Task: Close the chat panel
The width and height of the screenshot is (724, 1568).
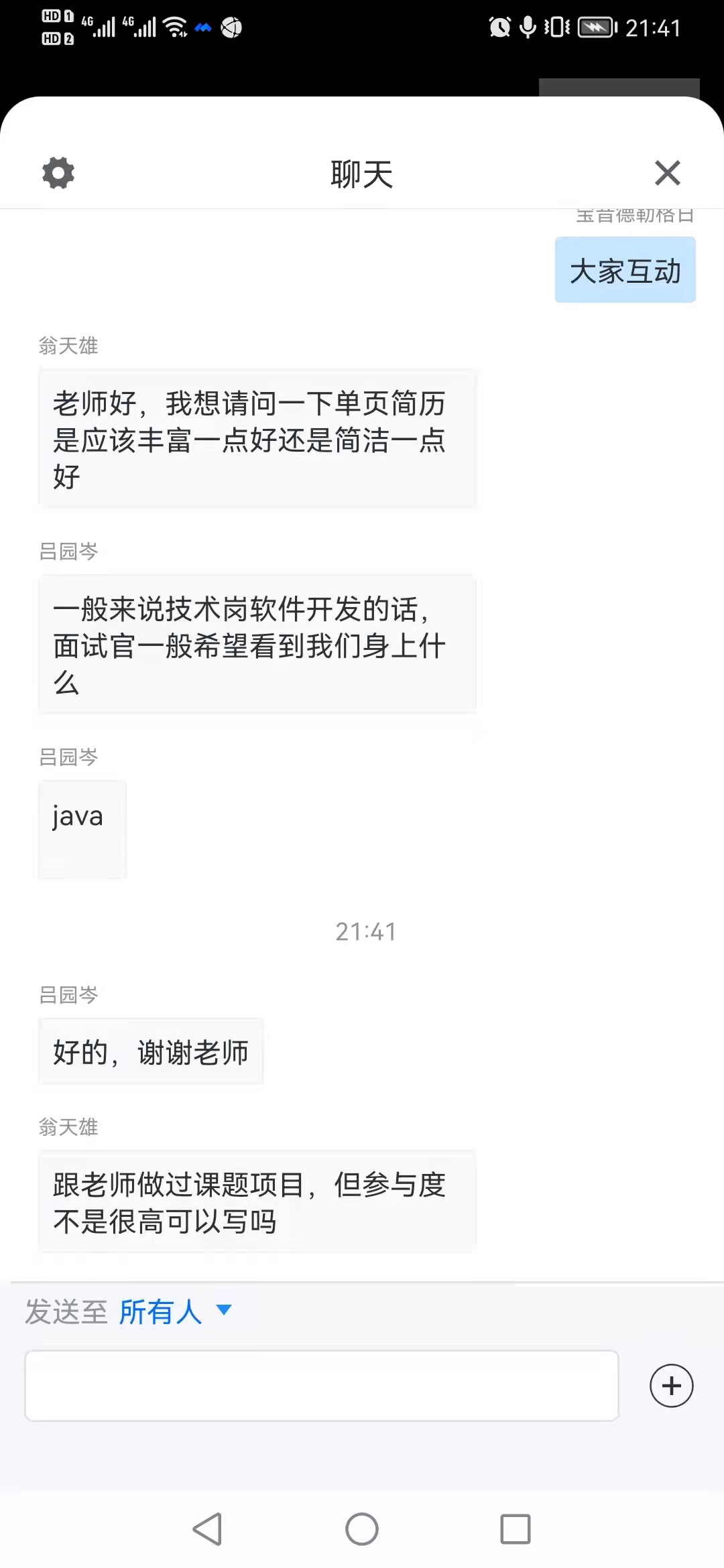Action: pyautogui.click(x=667, y=173)
